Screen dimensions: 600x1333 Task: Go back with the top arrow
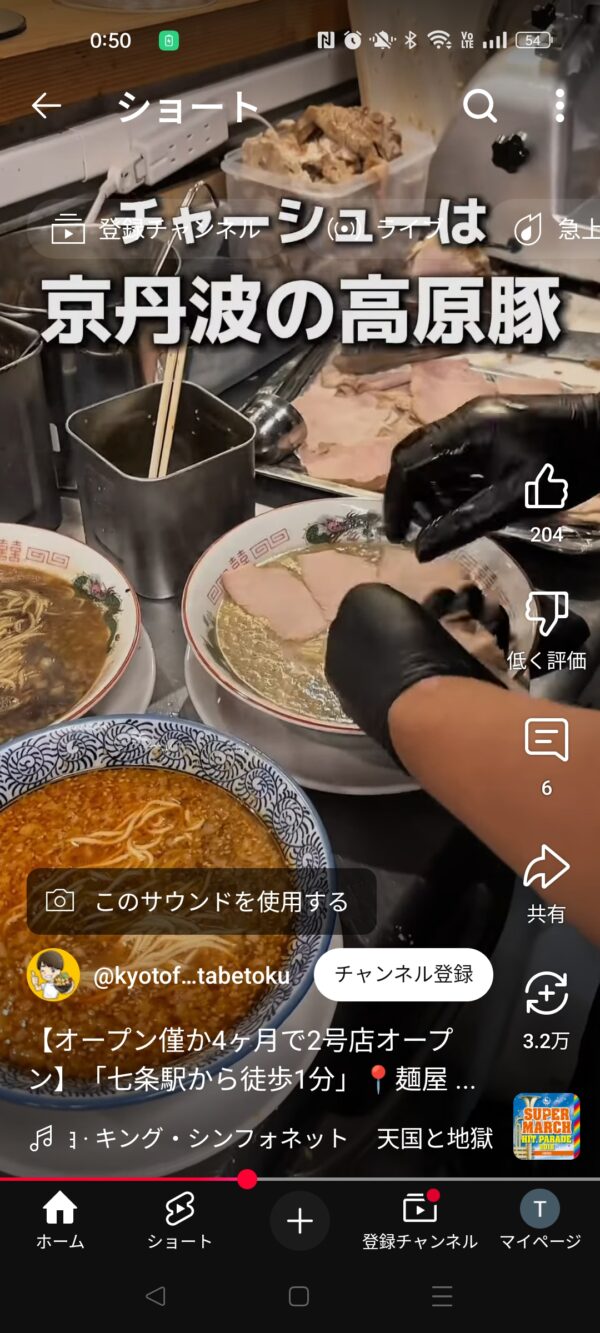[46, 106]
